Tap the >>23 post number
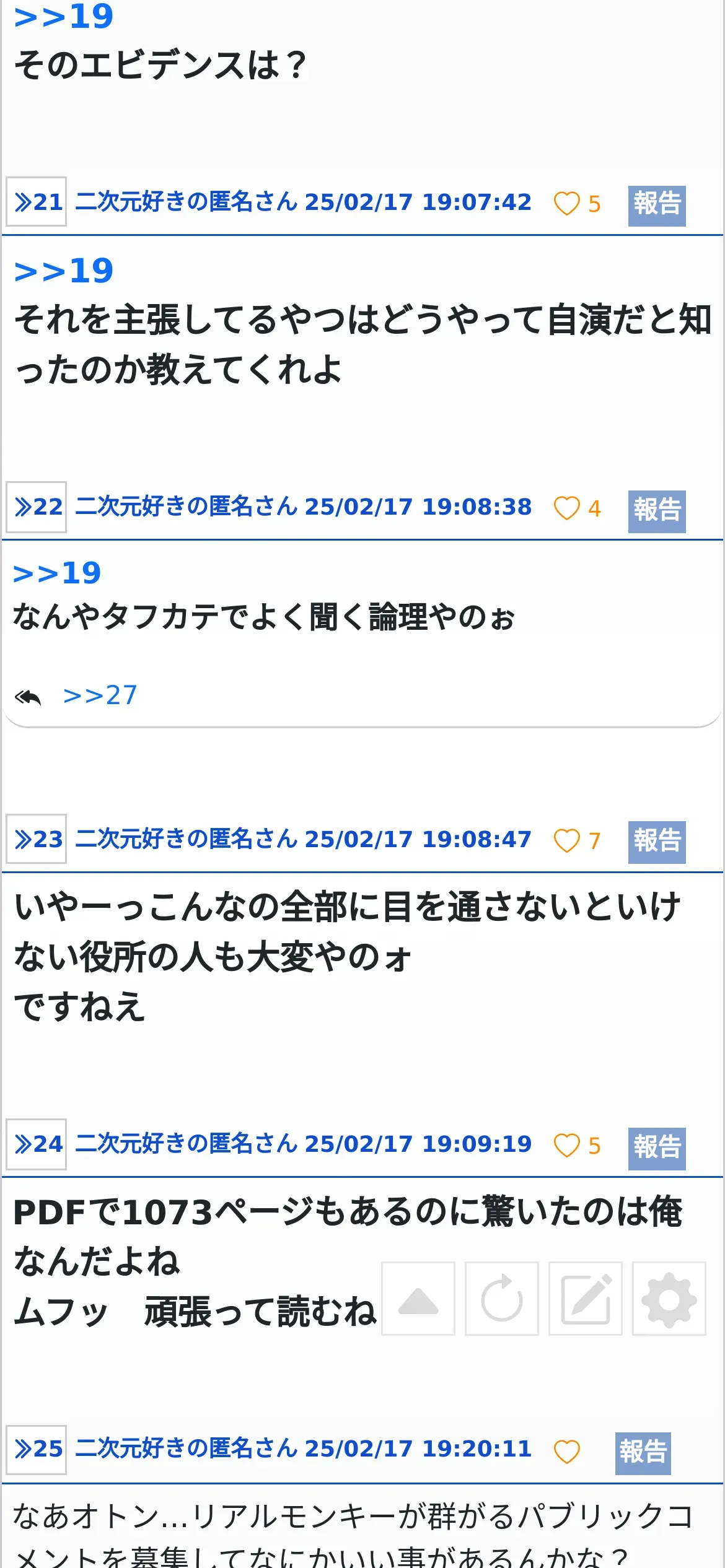 pos(37,839)
